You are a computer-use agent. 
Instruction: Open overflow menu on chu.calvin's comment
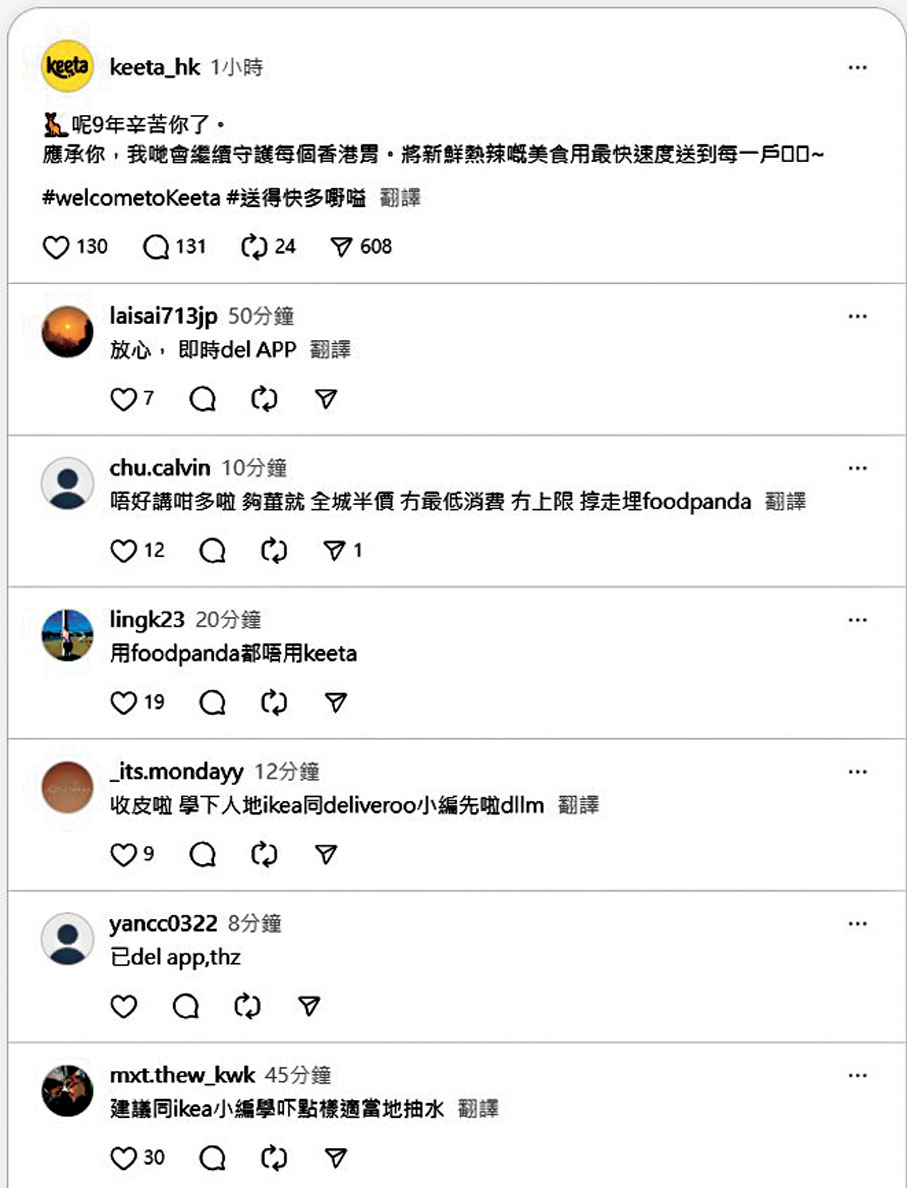click(857, 468)
